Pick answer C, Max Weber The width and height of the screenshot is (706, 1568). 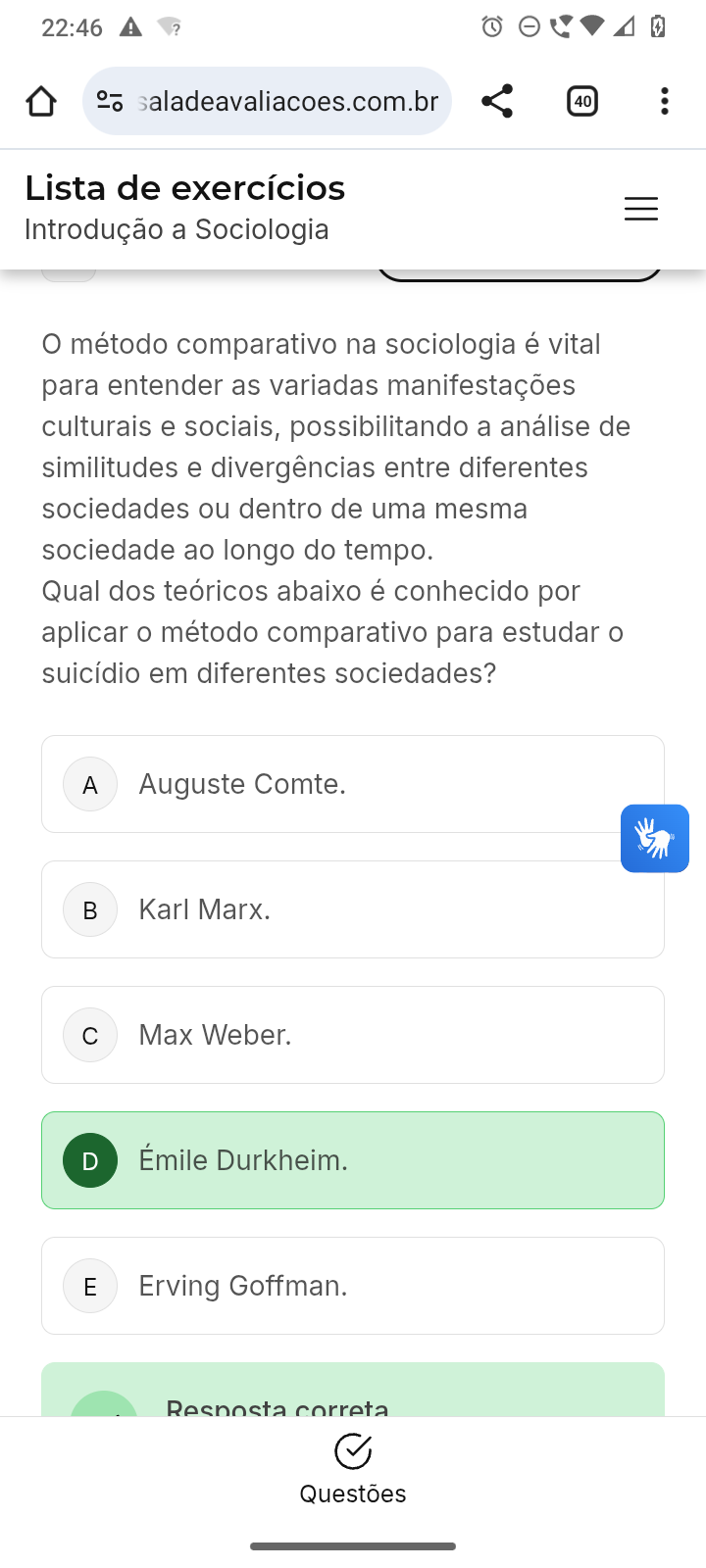pyautogui.click(x=353, y=1035)
